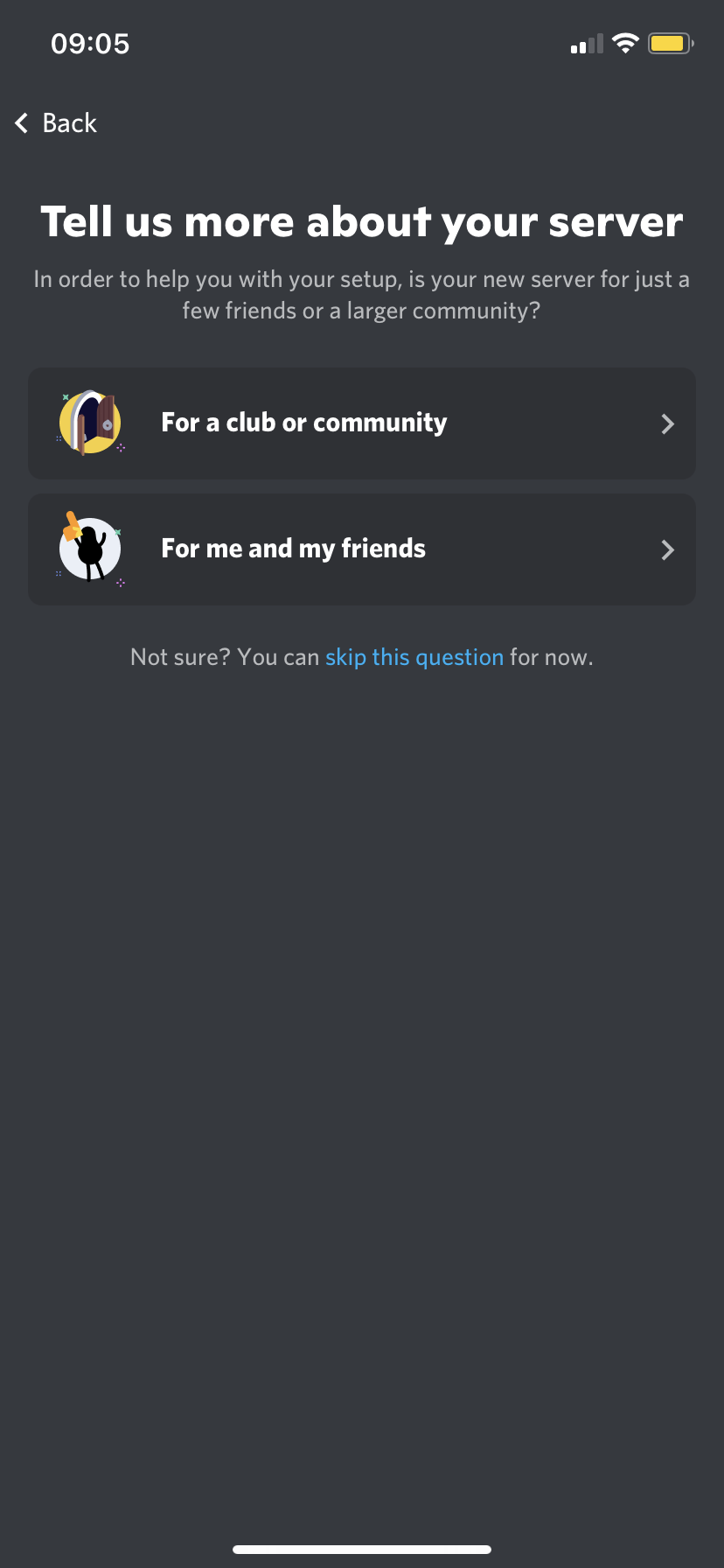Screen dimensions: 724x1568
Task: Select the 'For a club or community' option
Action: [362, 423]
